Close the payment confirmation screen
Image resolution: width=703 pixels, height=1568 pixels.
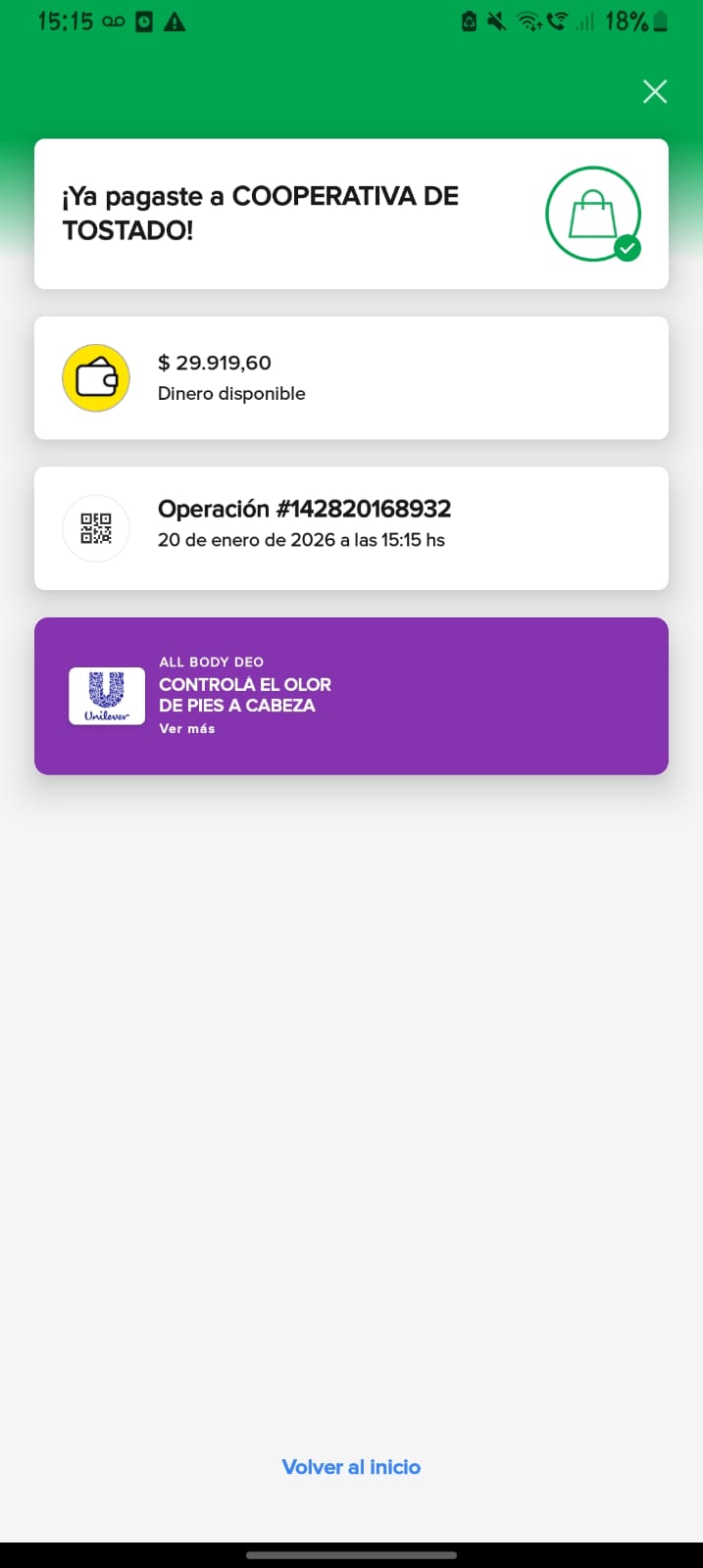pos(654,92)
